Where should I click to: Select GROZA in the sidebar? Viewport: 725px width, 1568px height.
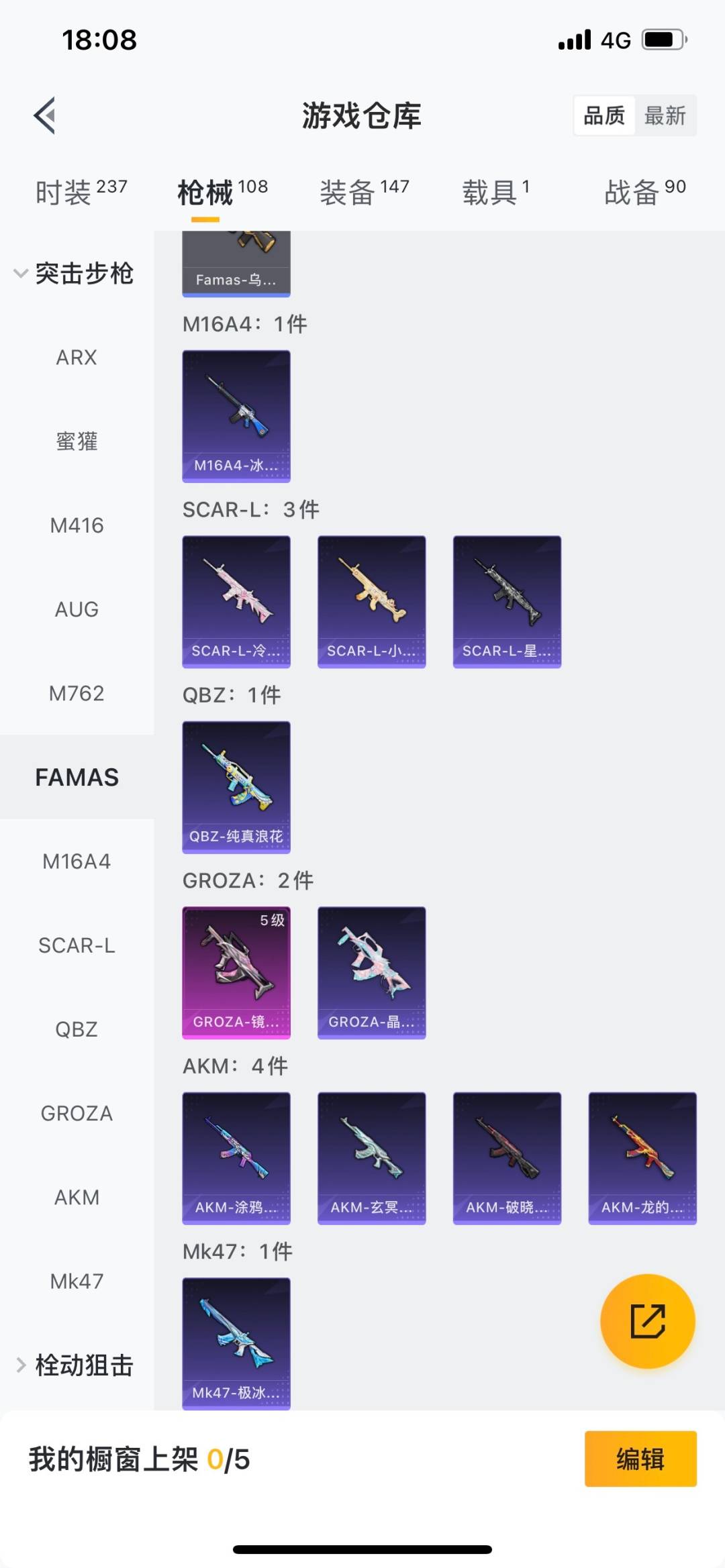(77, 1113)
